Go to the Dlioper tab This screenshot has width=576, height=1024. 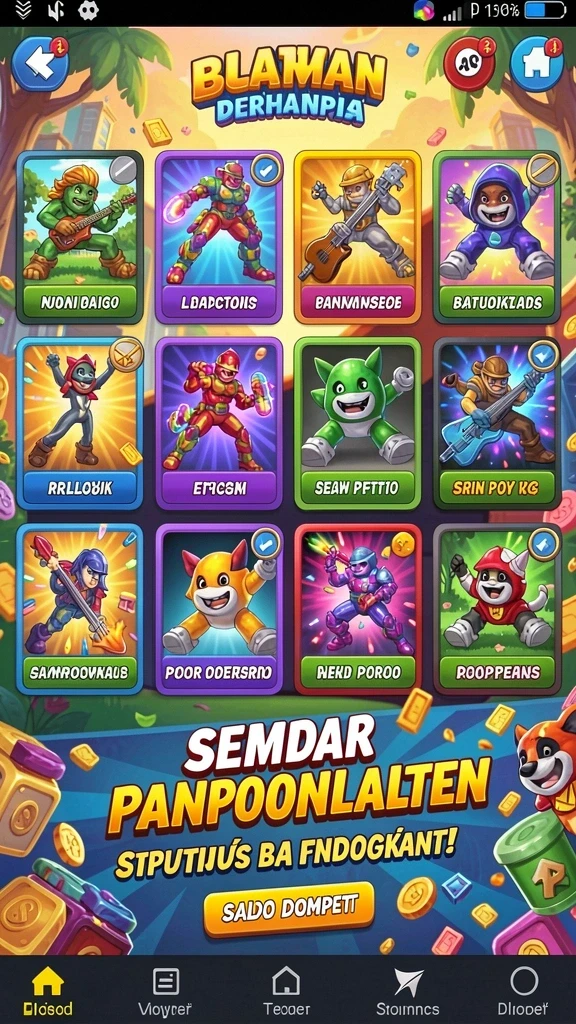click(524, 990)
